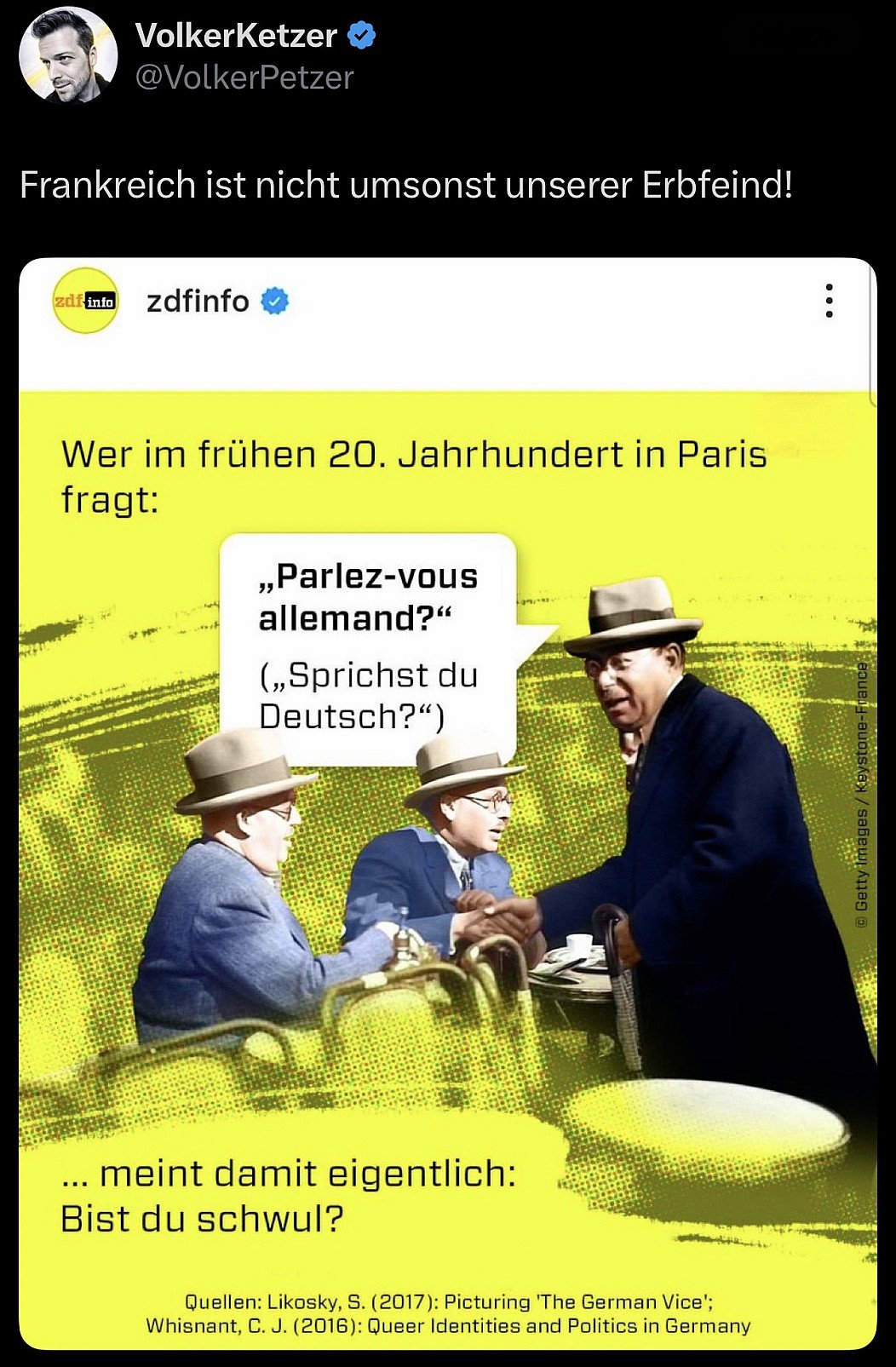
Task: Open the VolkerKetzer display name link
Action: [236, 36]
